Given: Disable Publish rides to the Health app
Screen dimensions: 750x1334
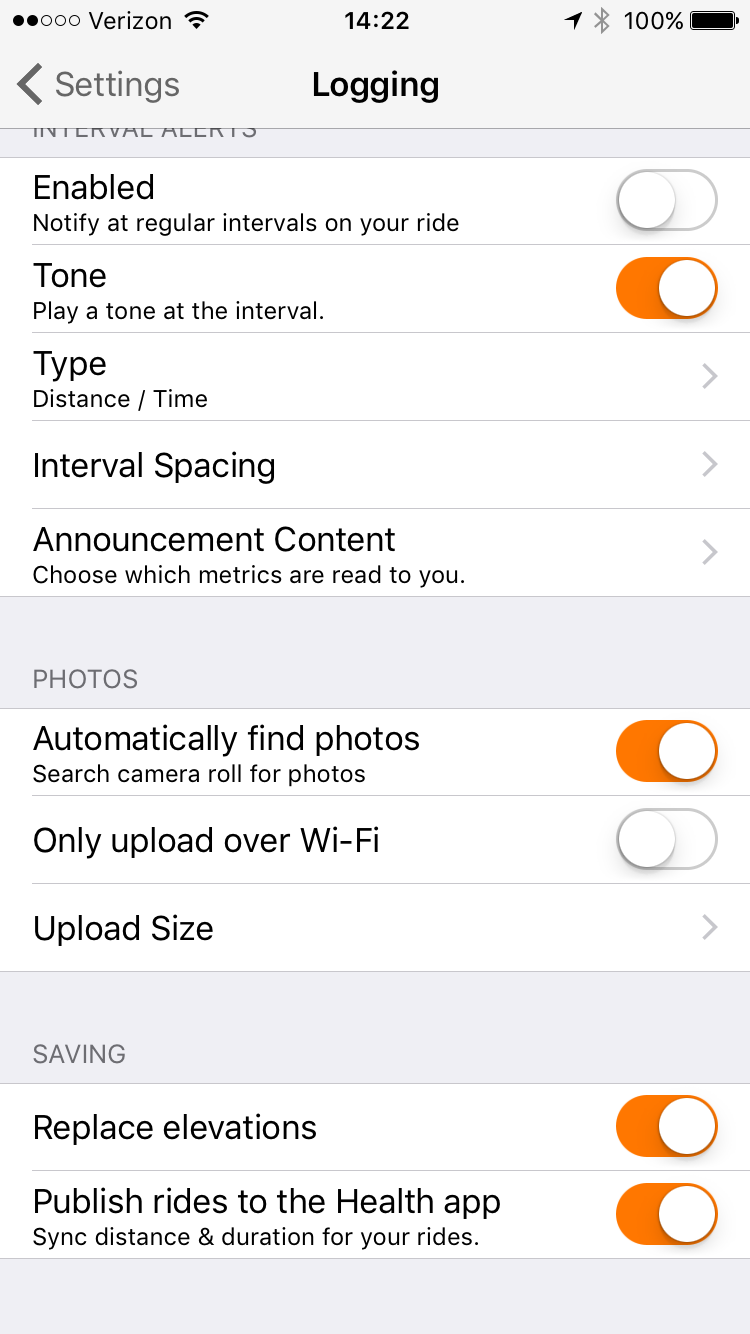Looking at the screenshot, I should click(667, 1215).
